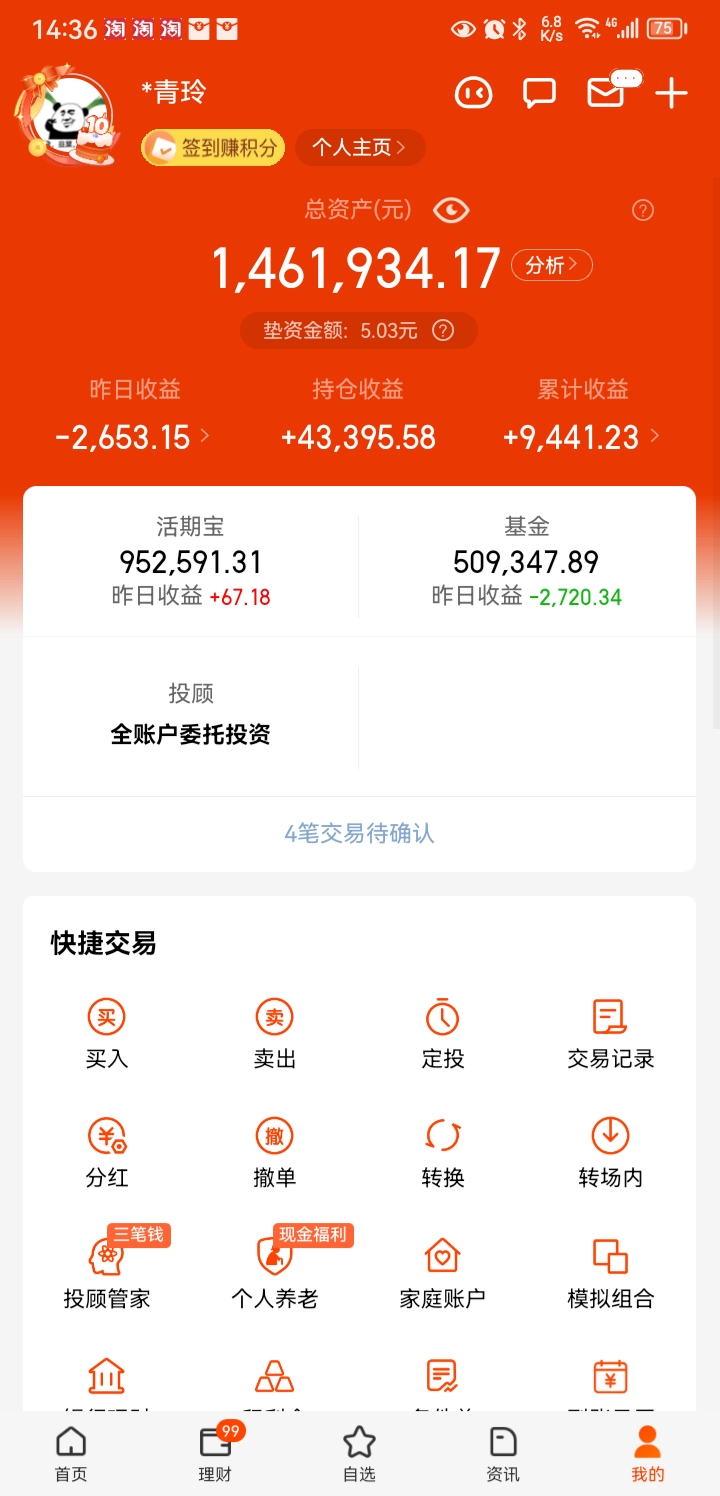Open the pig-face assistant icon
Screen dimensions: 720x1496
(474, 94)
